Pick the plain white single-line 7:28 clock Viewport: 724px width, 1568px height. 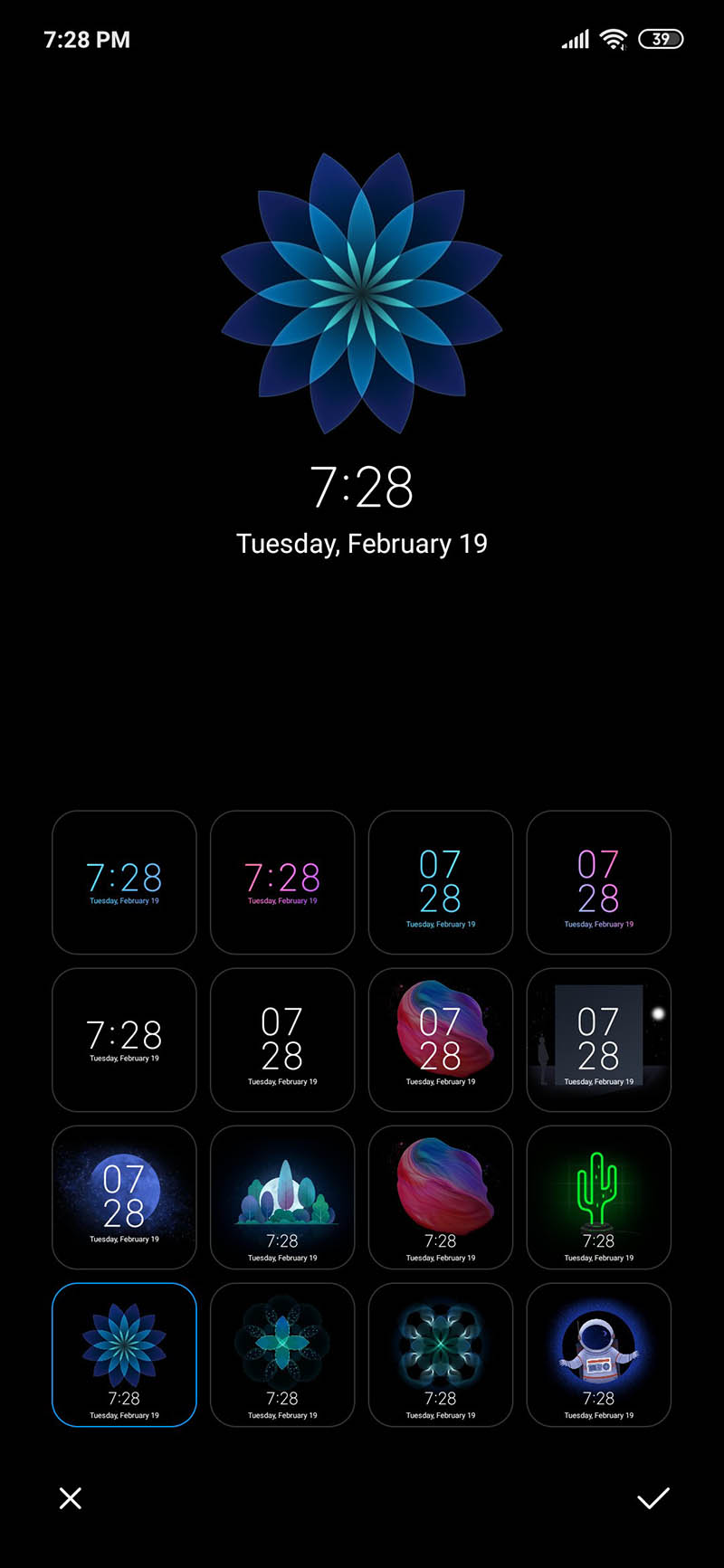point(124,1040)
